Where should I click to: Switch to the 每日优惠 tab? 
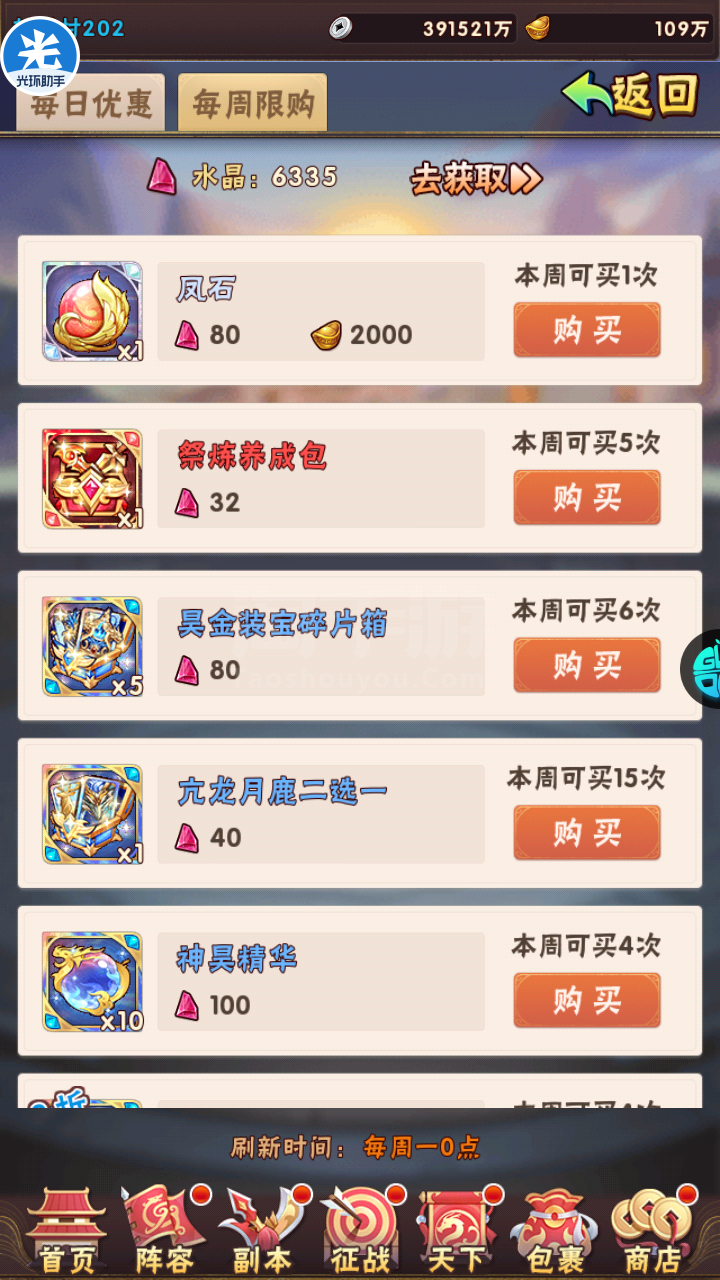[x=90, y=104]
